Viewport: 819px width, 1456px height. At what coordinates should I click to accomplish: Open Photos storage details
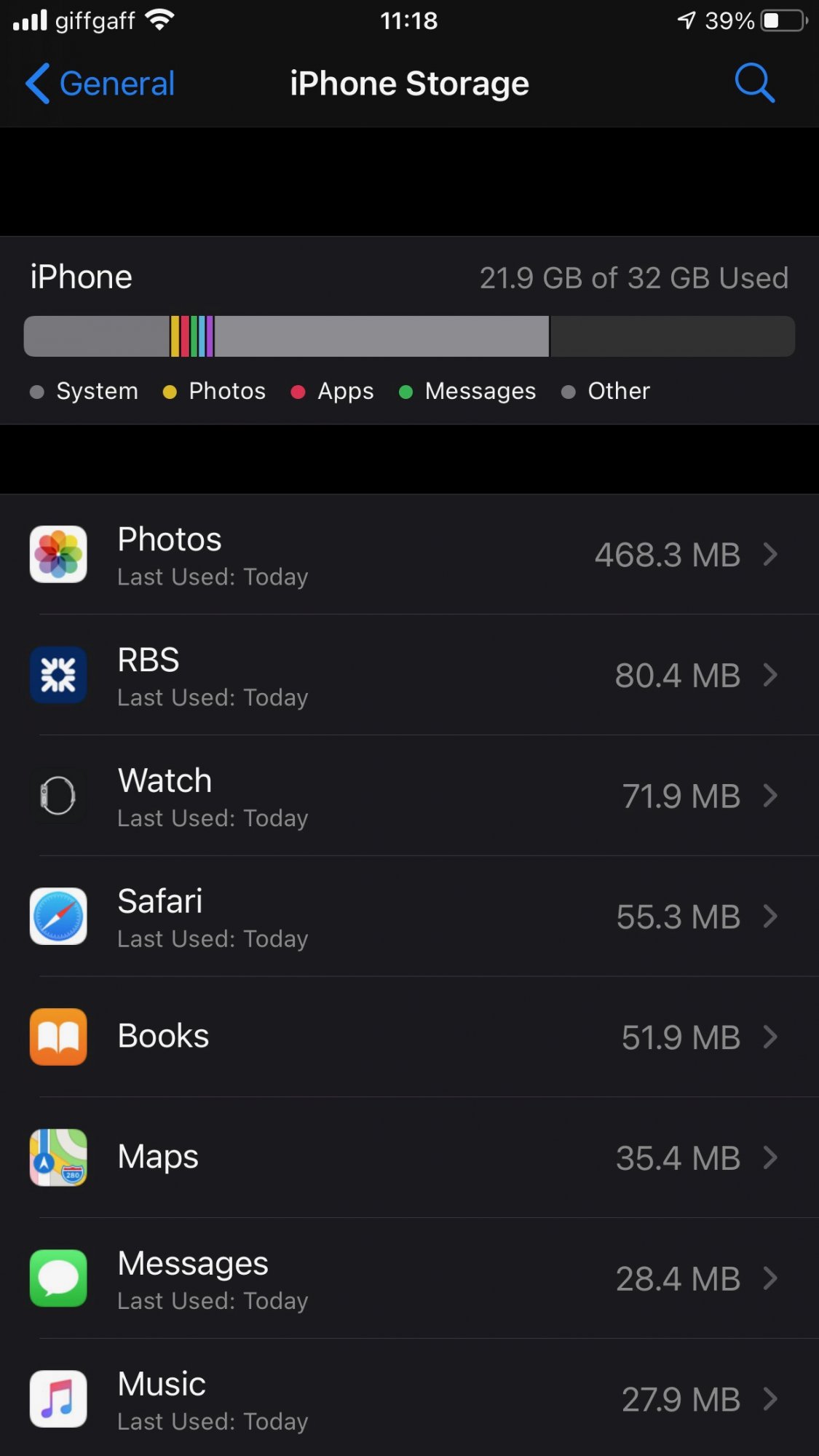[x=408, y=555]
